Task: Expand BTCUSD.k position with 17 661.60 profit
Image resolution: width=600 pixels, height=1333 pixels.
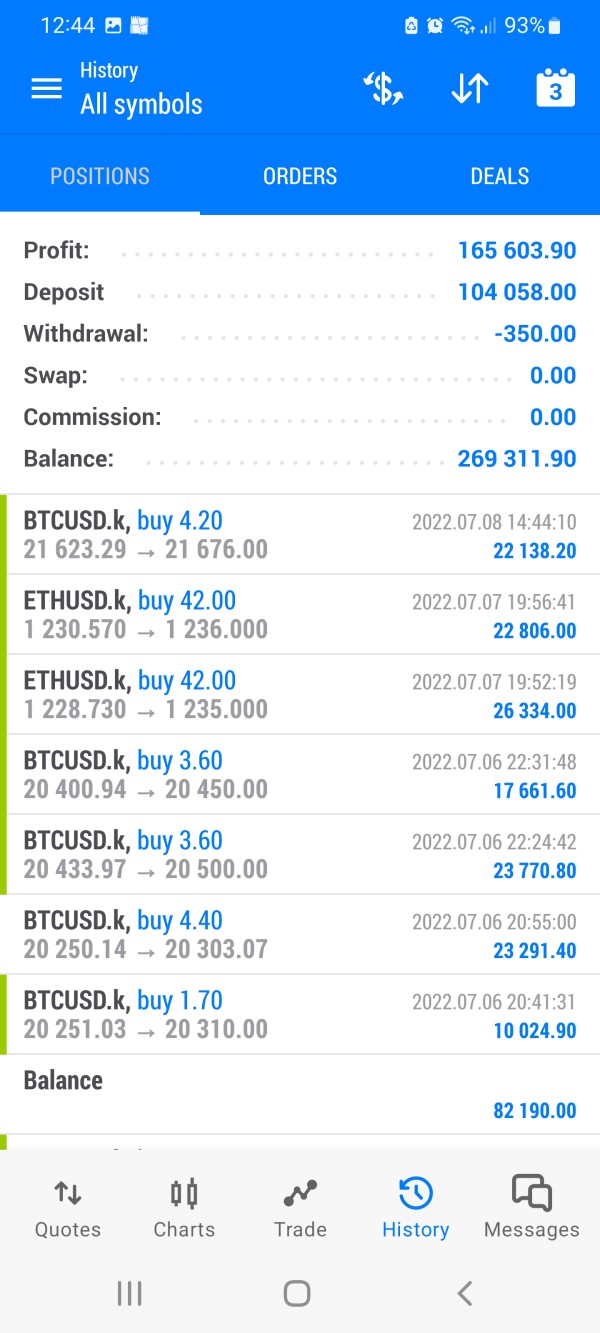Action: [x=300, y=775]
